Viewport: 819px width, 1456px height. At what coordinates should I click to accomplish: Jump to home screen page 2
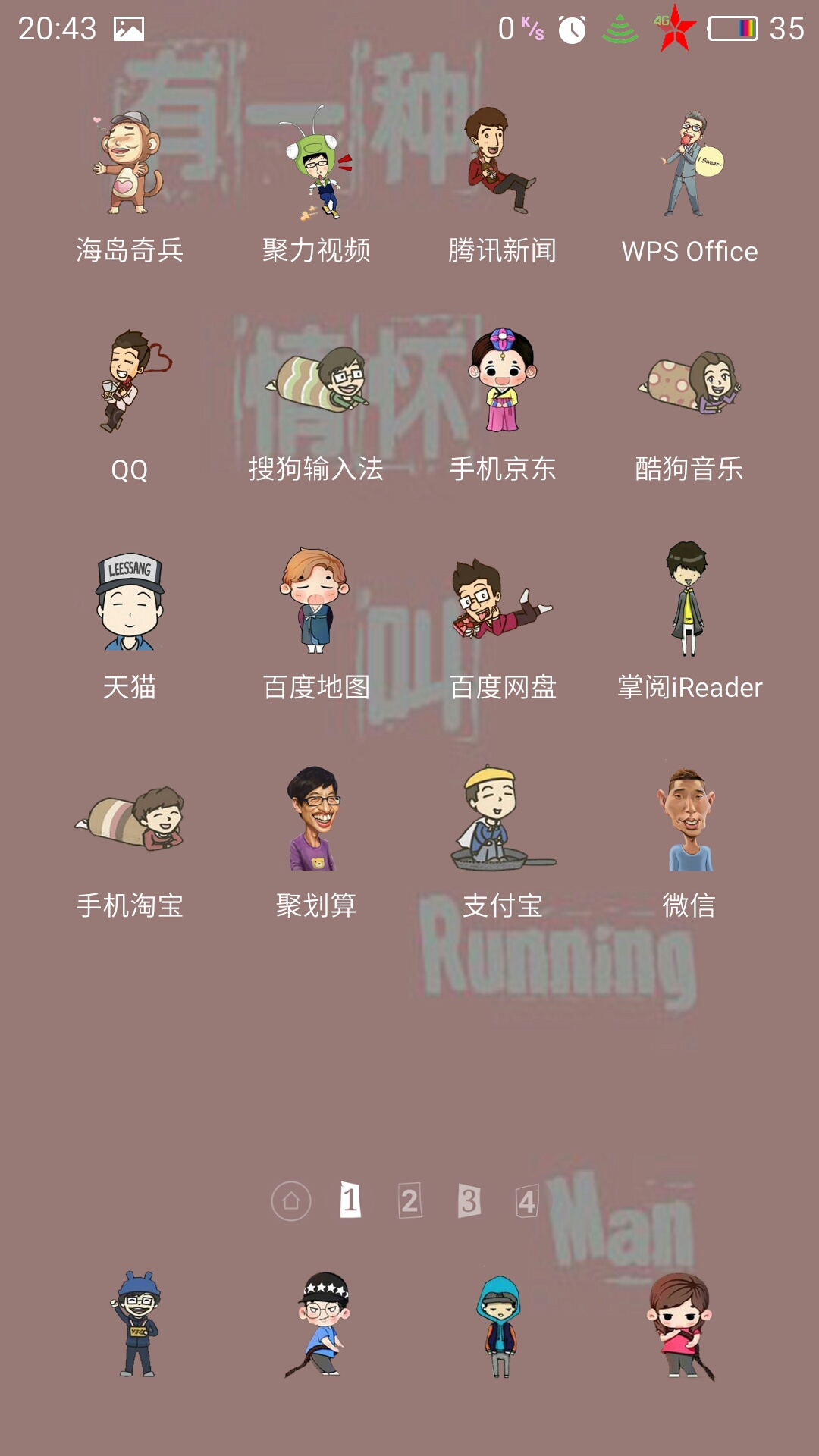(409, 1200)
